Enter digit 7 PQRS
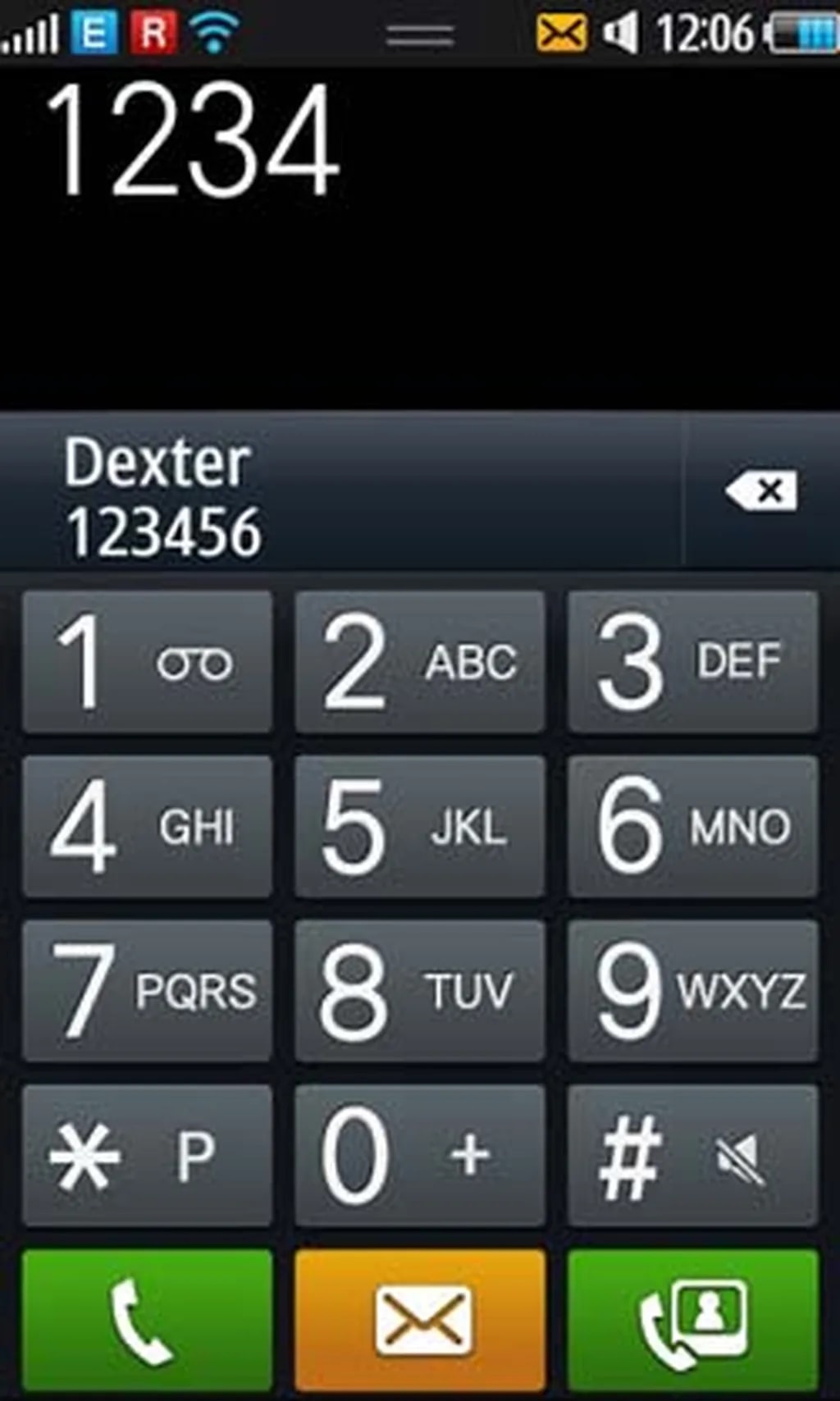This screenshot has width=840, height=1401. 148,991
